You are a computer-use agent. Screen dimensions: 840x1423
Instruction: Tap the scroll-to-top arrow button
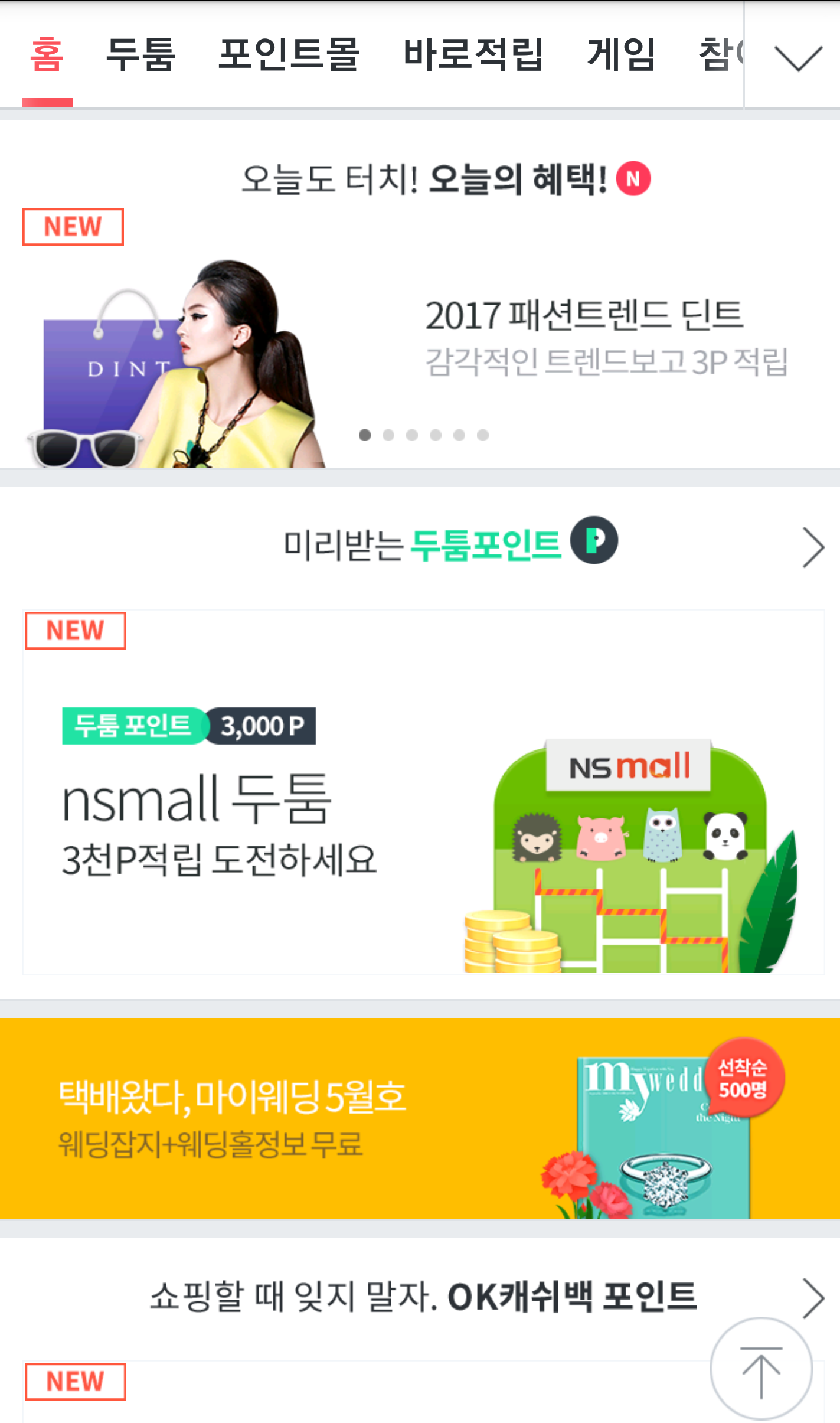coord(761,1369)
